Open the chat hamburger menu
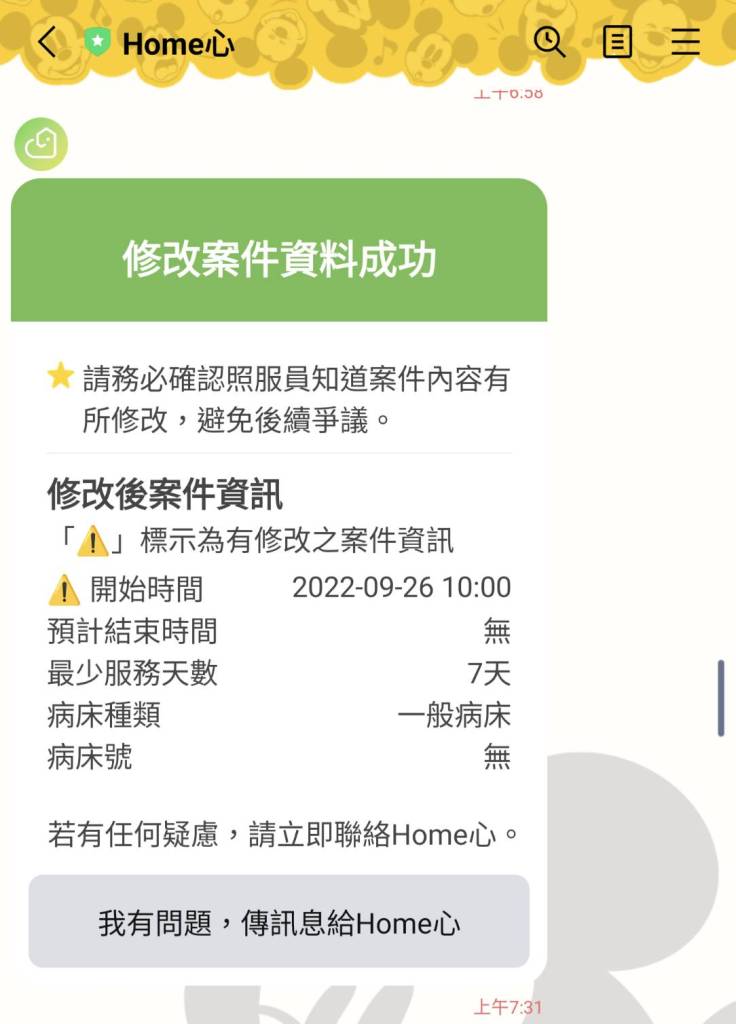Viewport: 736px width, 1024px height. point(685,42)
